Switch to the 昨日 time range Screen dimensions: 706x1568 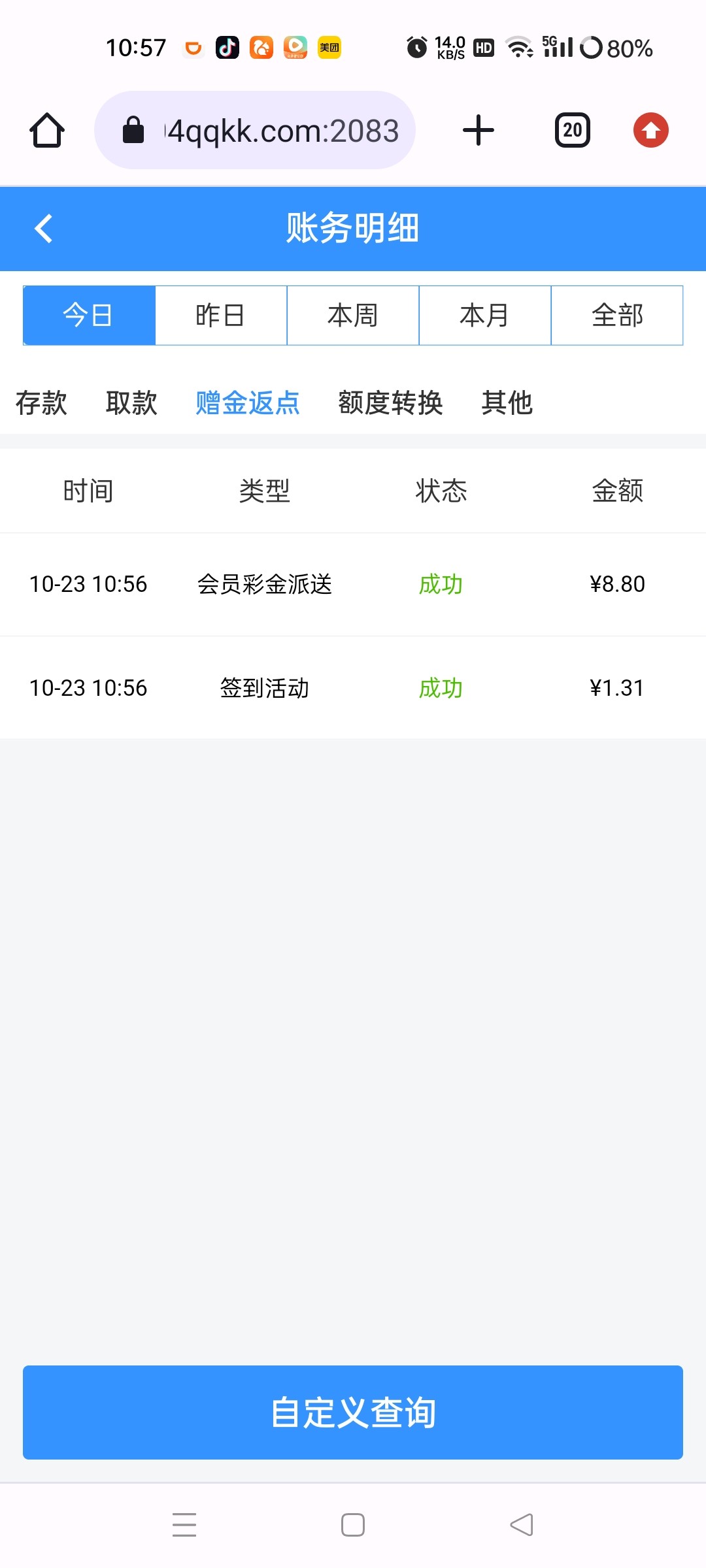(221, 316)
